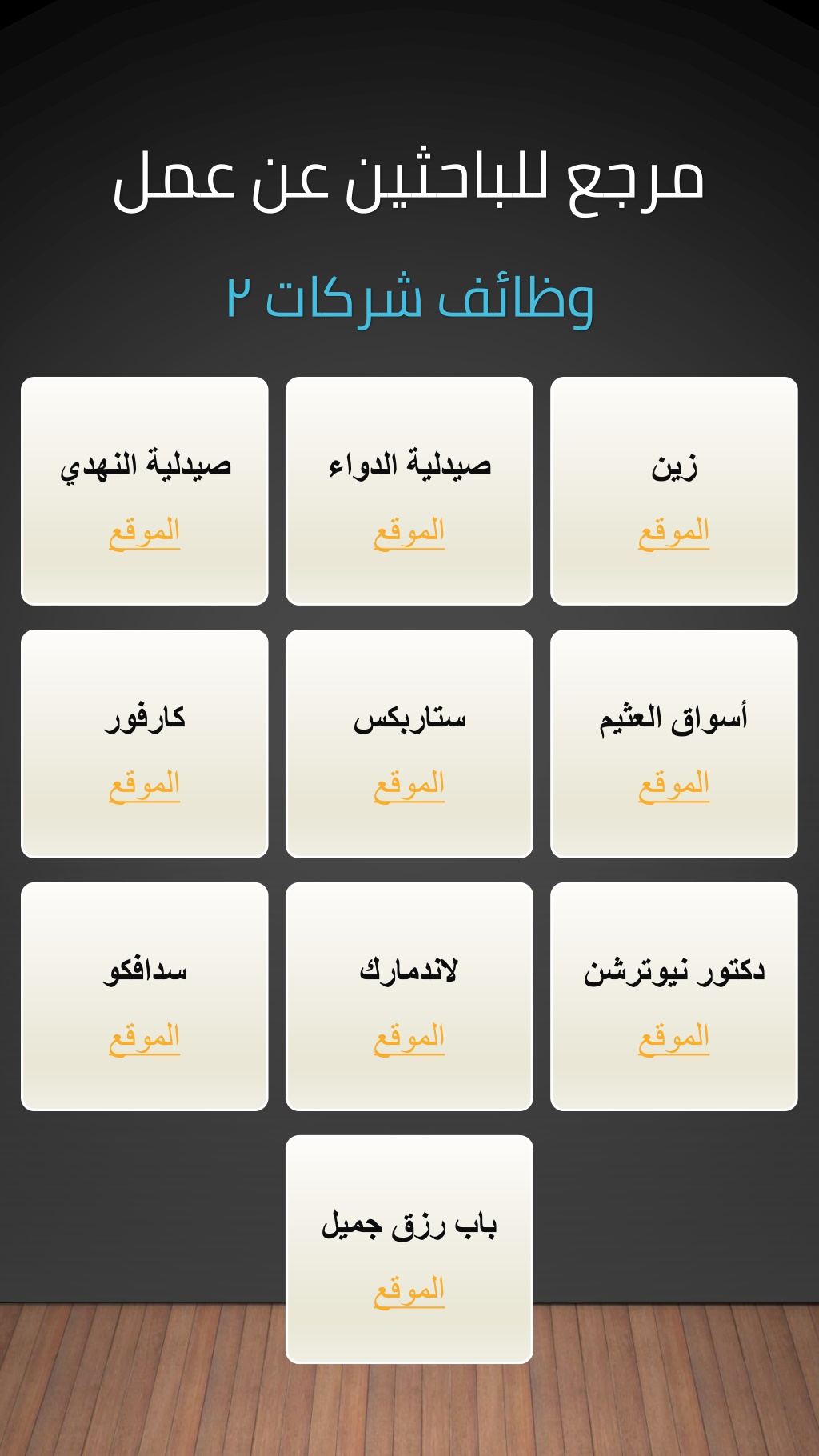
Task: Visit سدافكو site link
Action: tap(145, 1038)
